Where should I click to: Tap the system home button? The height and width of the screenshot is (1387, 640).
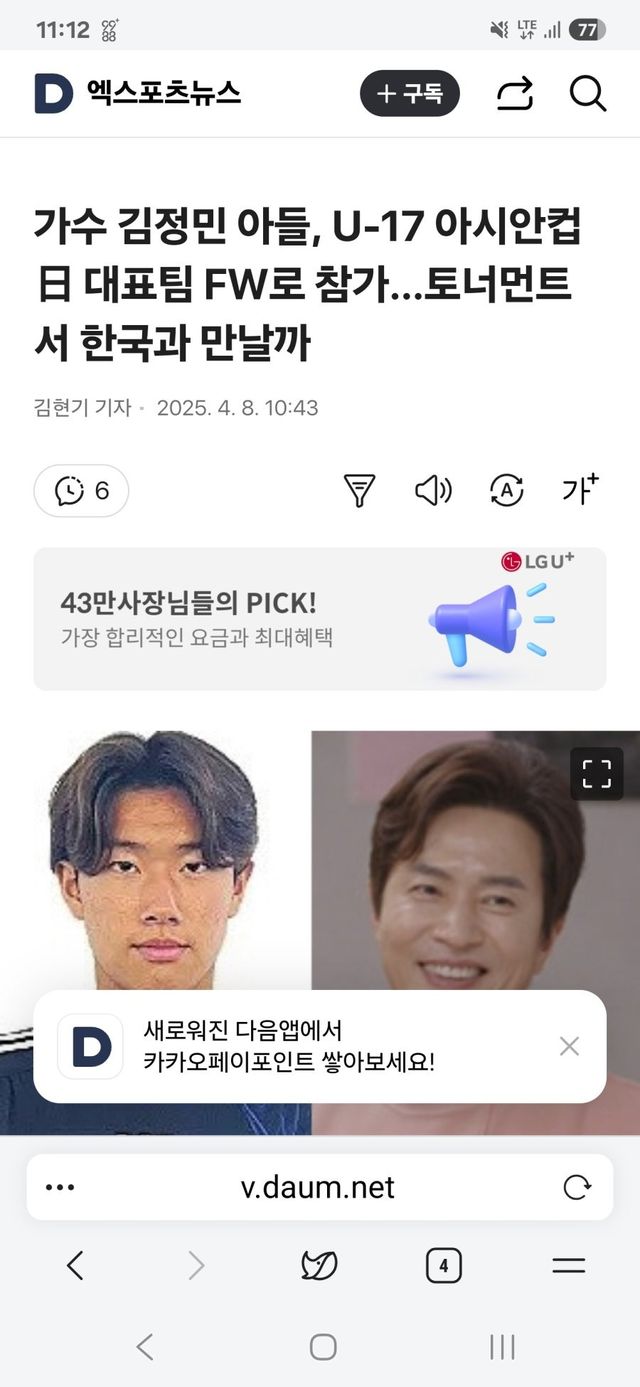(x=322, y=1347)
